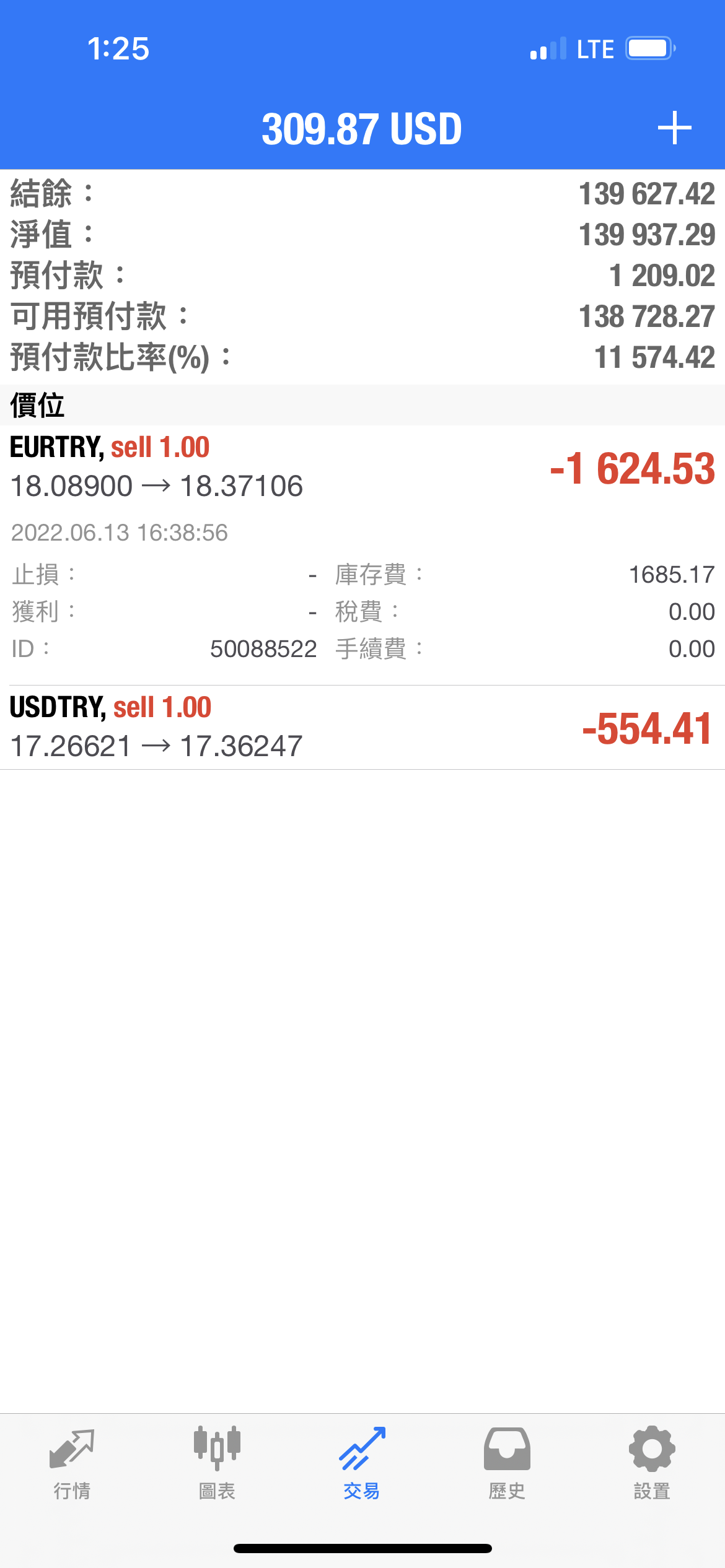Go to the 歷史 history tab

coord(507,1464)
